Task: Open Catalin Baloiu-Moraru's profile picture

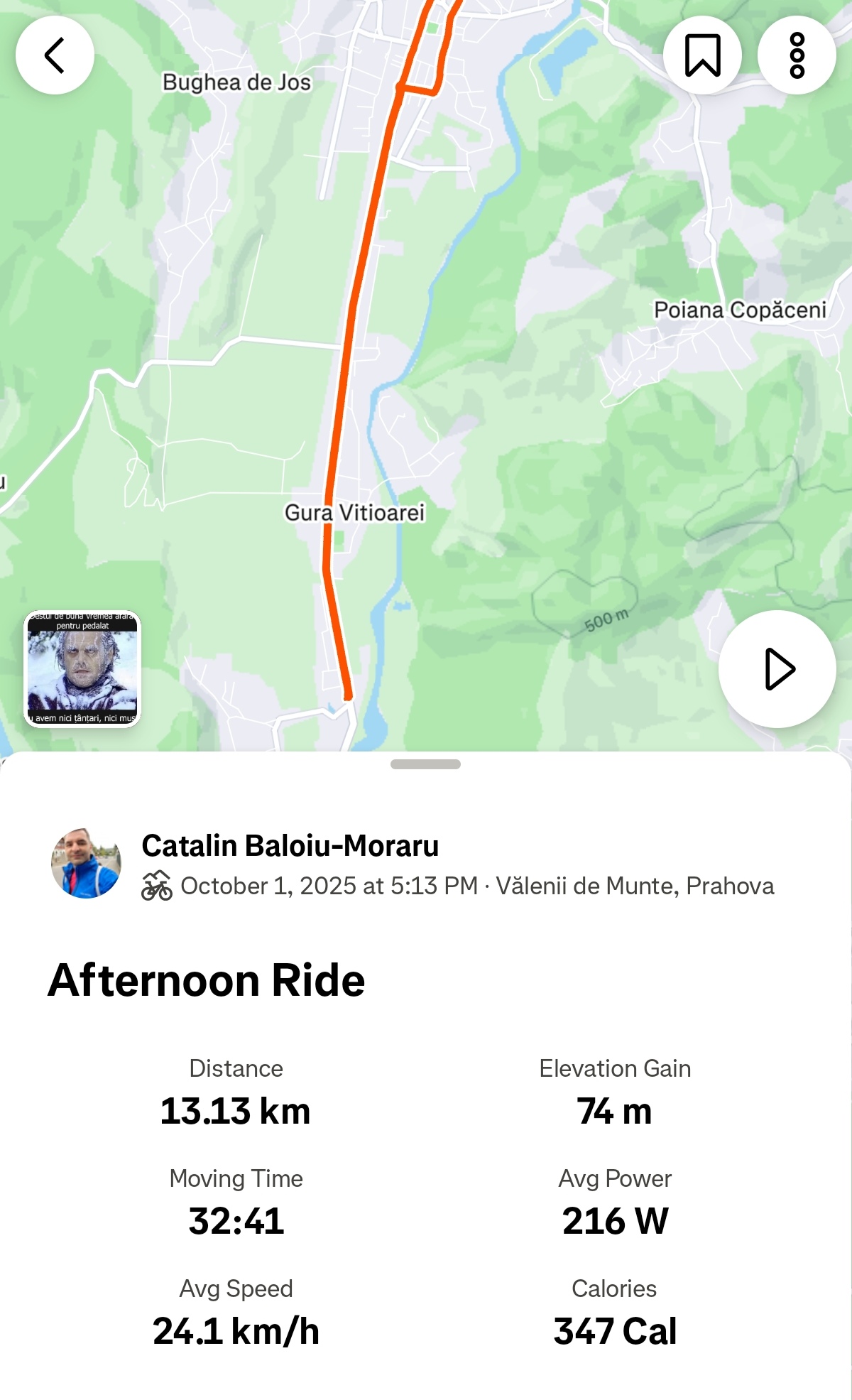Action: 86,863
